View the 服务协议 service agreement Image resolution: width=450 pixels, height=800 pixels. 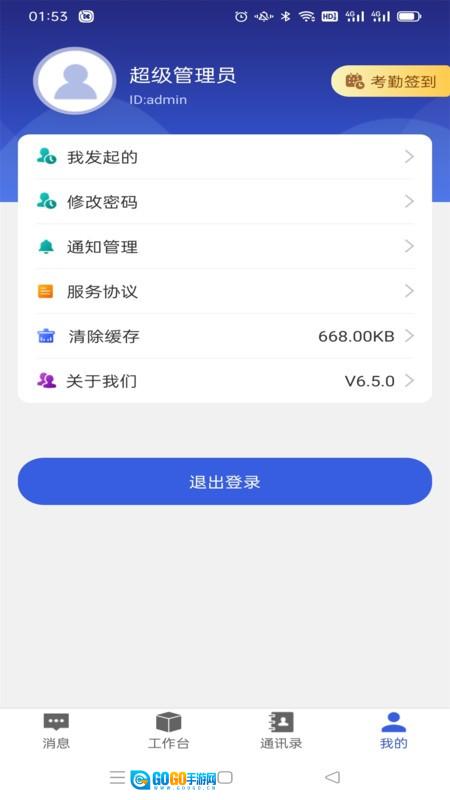pos(225,292)
